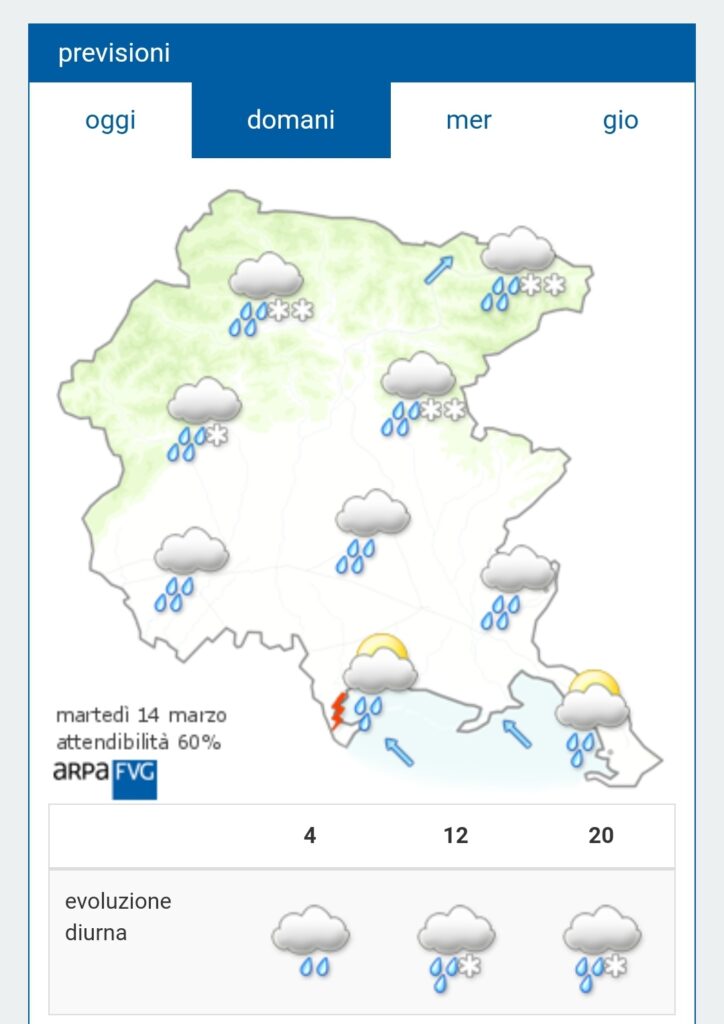This screenshot has width=724, height=1024.
Task: Open the mer forecast tab
Action: coord(468,120)
